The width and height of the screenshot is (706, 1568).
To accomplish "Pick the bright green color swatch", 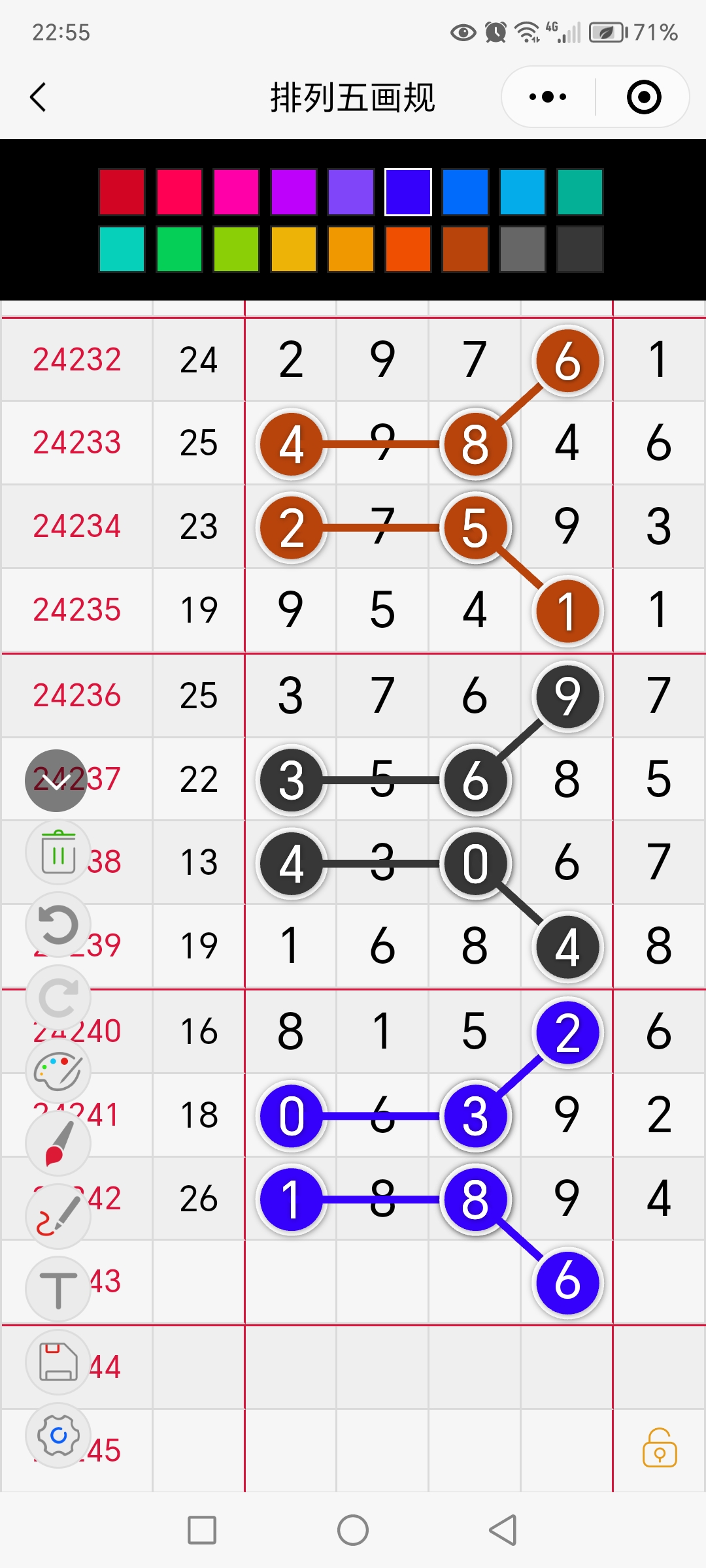I will [179, 249].
